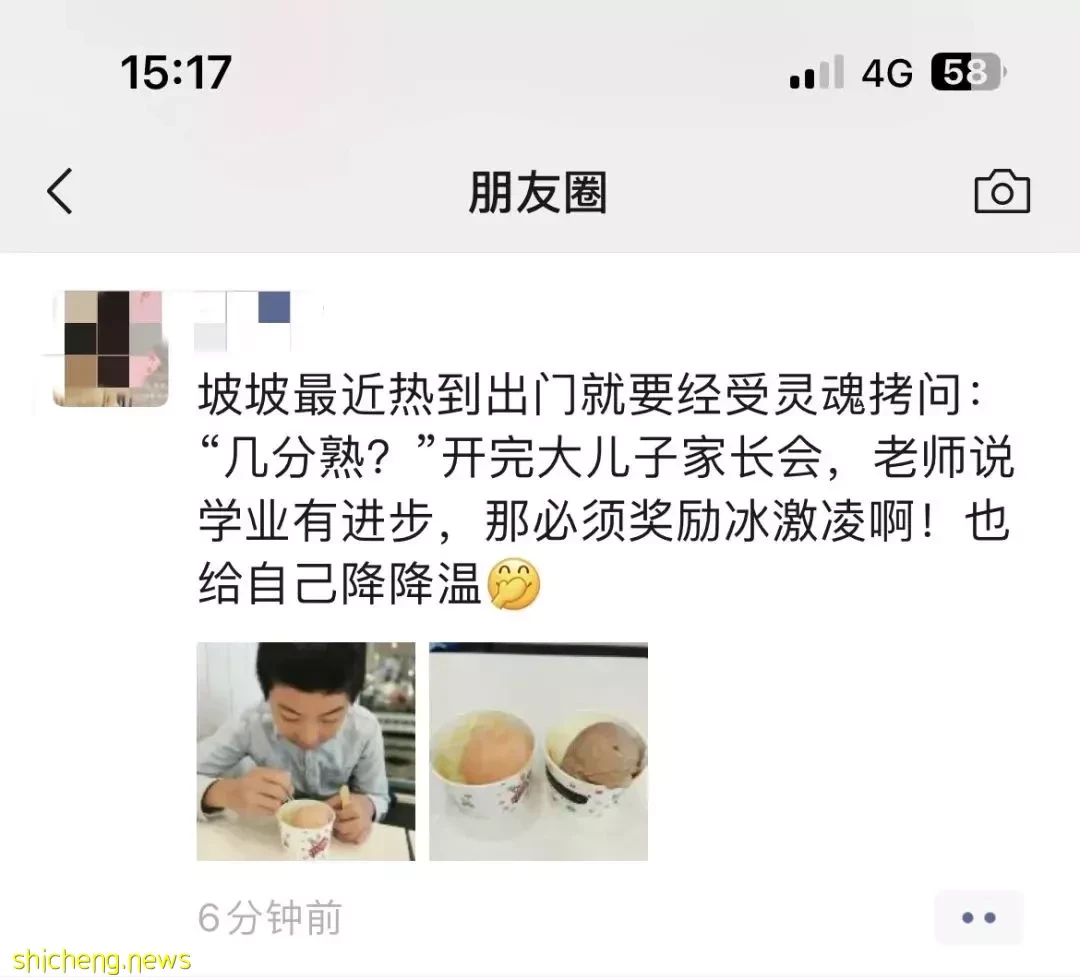
Task: Open the camera to post a moment
Action: [1001, 191]
